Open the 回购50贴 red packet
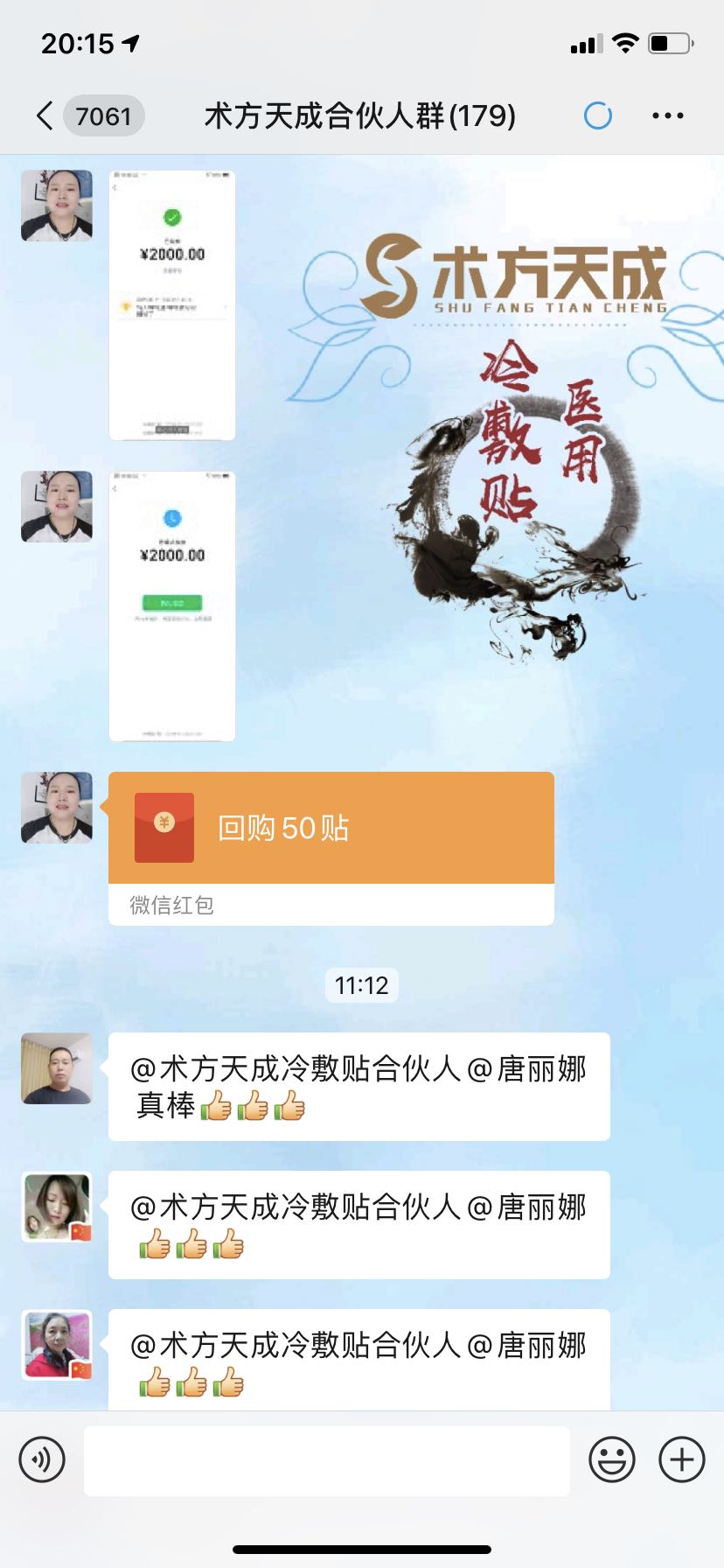The height and width of the screenshot is (1568, 724). click(331, 829)
